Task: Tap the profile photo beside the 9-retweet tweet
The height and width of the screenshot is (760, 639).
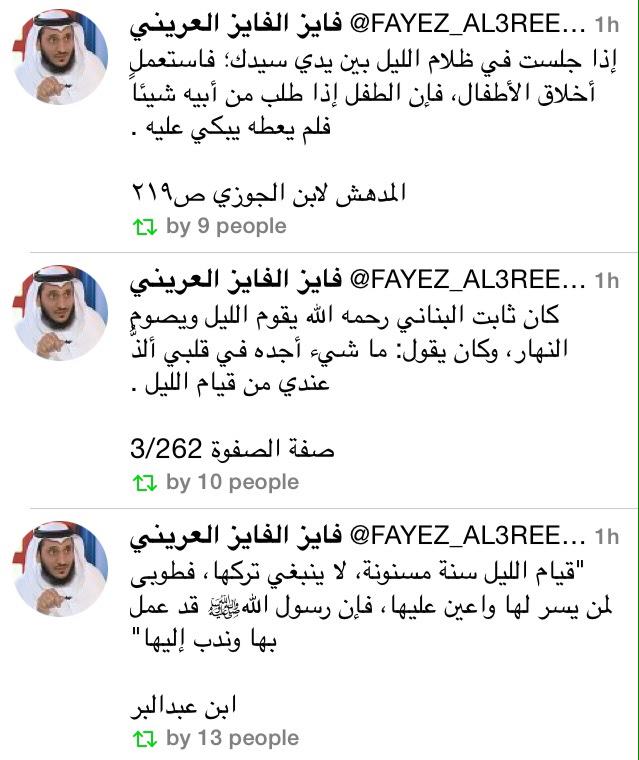Action: click(61, 58)
